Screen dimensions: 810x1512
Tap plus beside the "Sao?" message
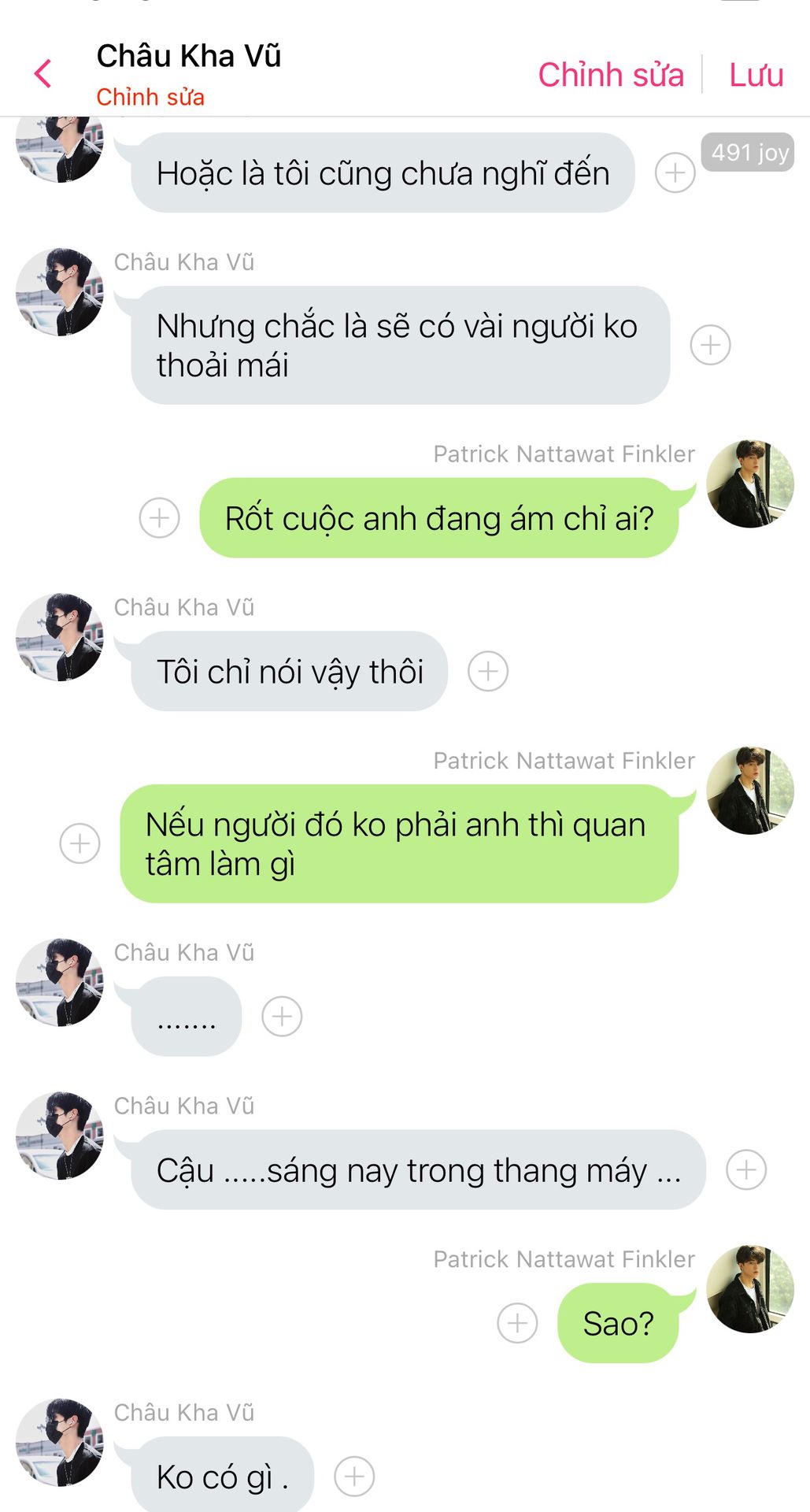click(x=517, y=1323)
